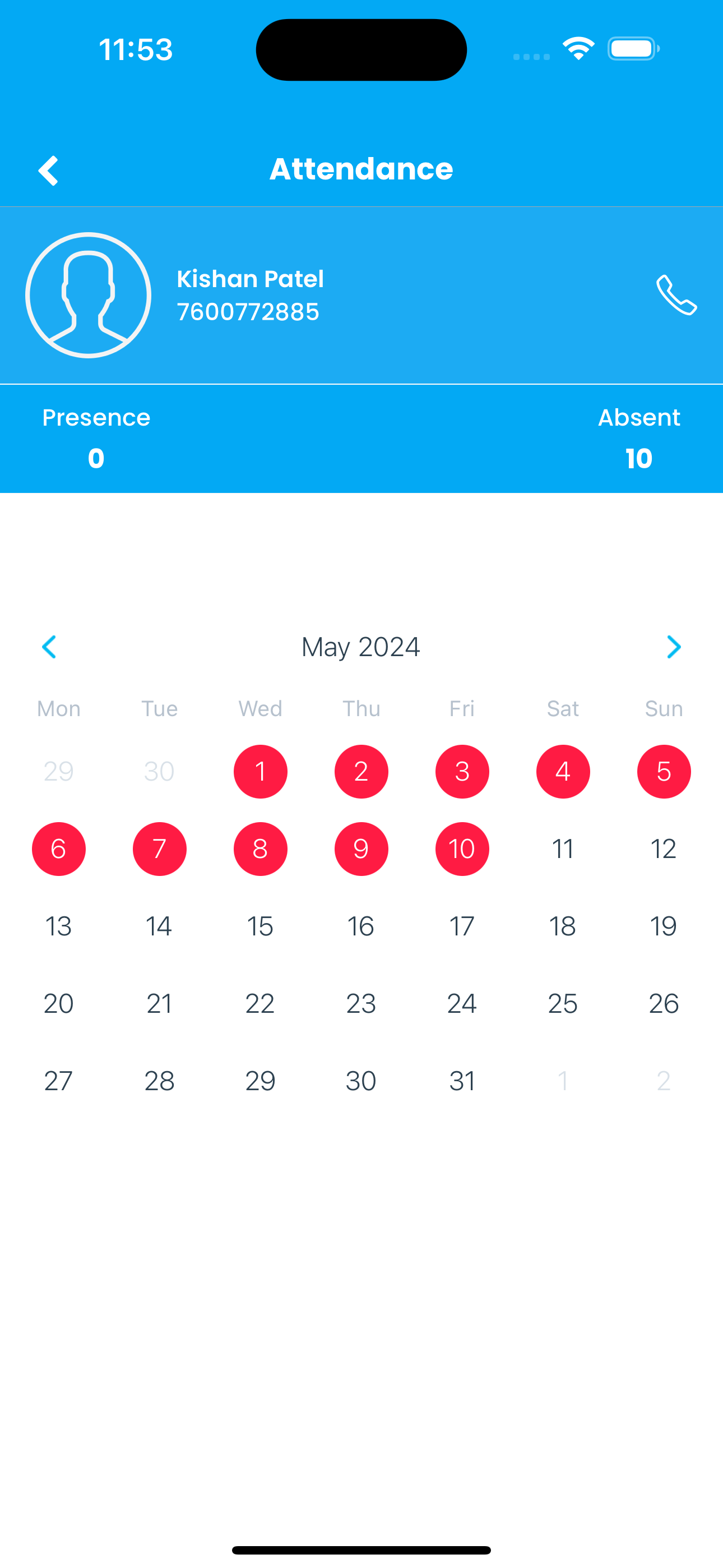
Task: Pick May 20 on the calendar
Action: click(59, 1003)
